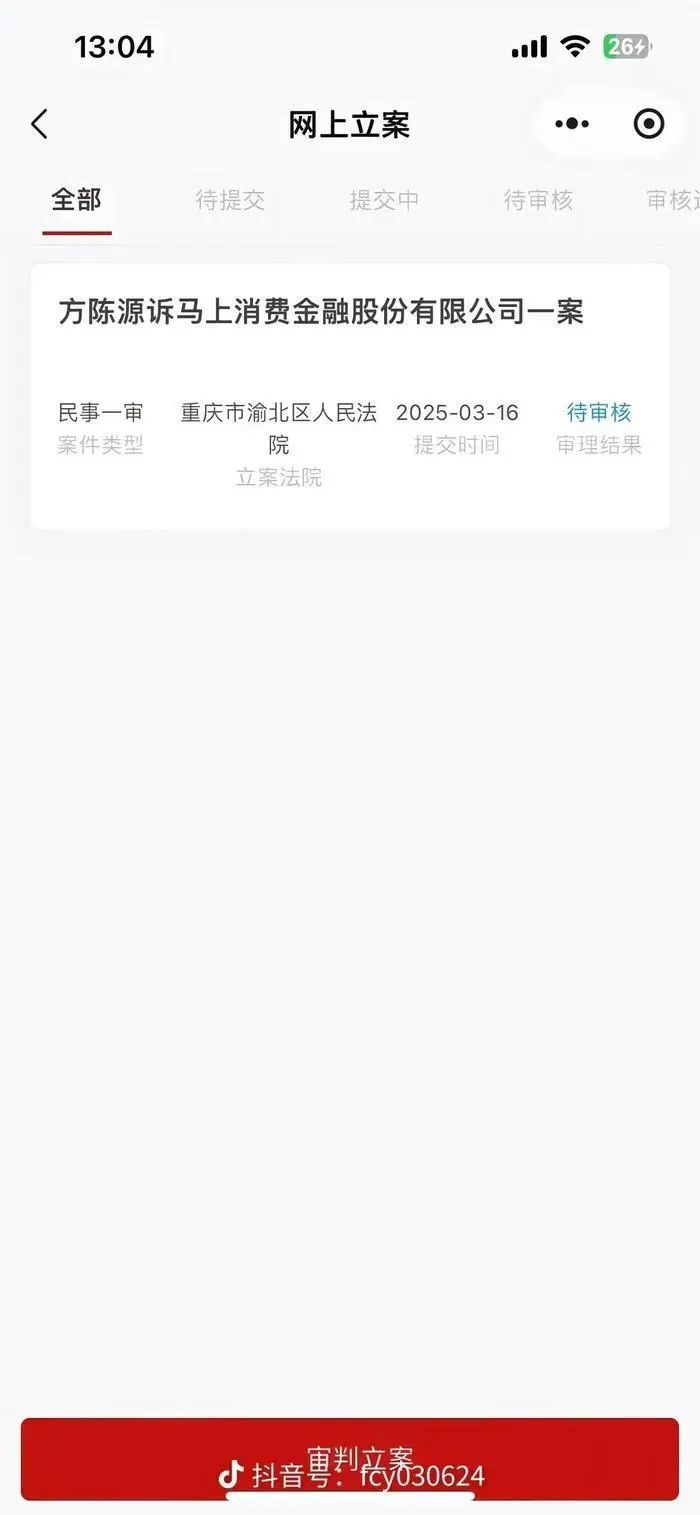This screenshot has width=700, height=1515.
Task: Tap the red 审判立案 button
Action: click(350, 1459)
